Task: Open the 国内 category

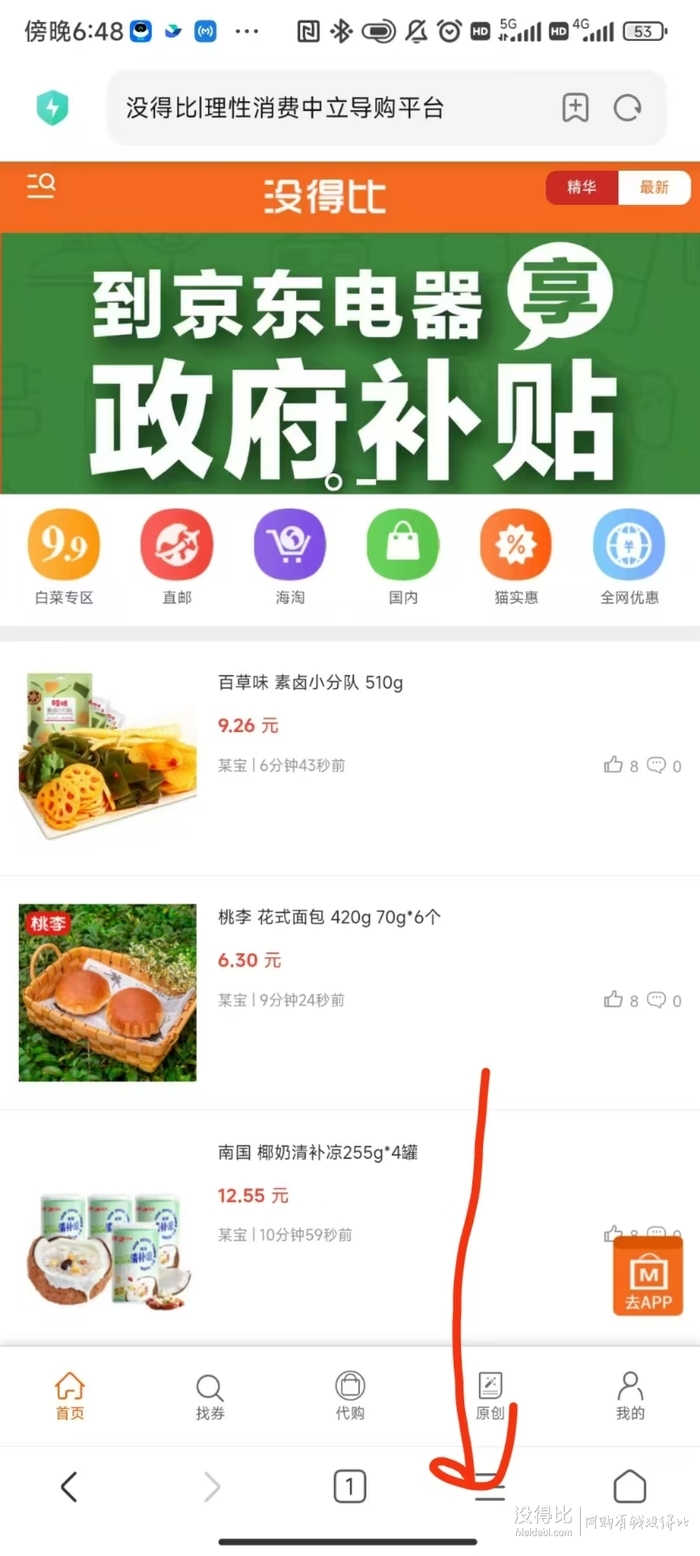Action: (x=402, y=557)
